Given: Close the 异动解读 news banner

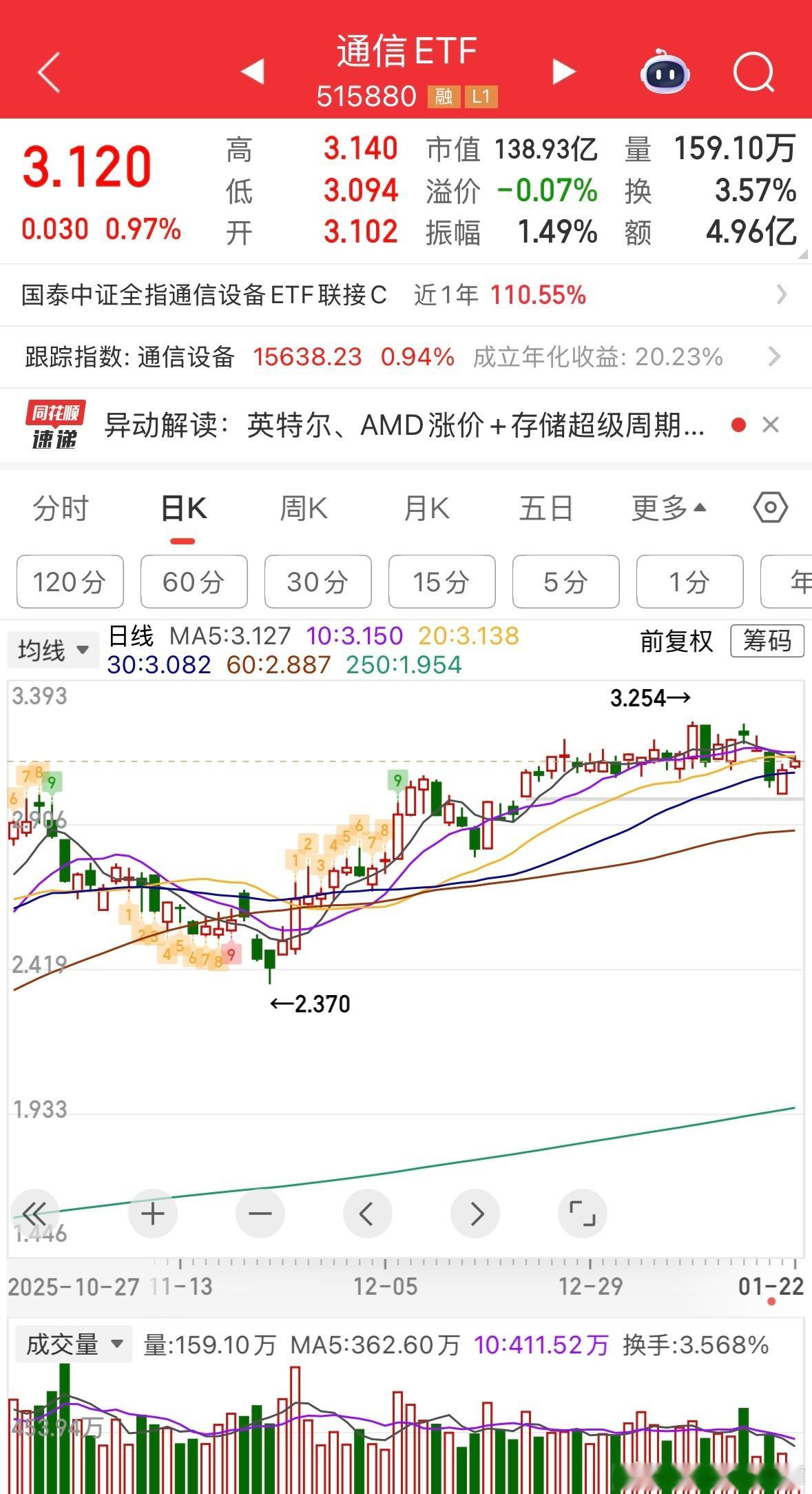Looking at the screenshot, I should (771, 425).
